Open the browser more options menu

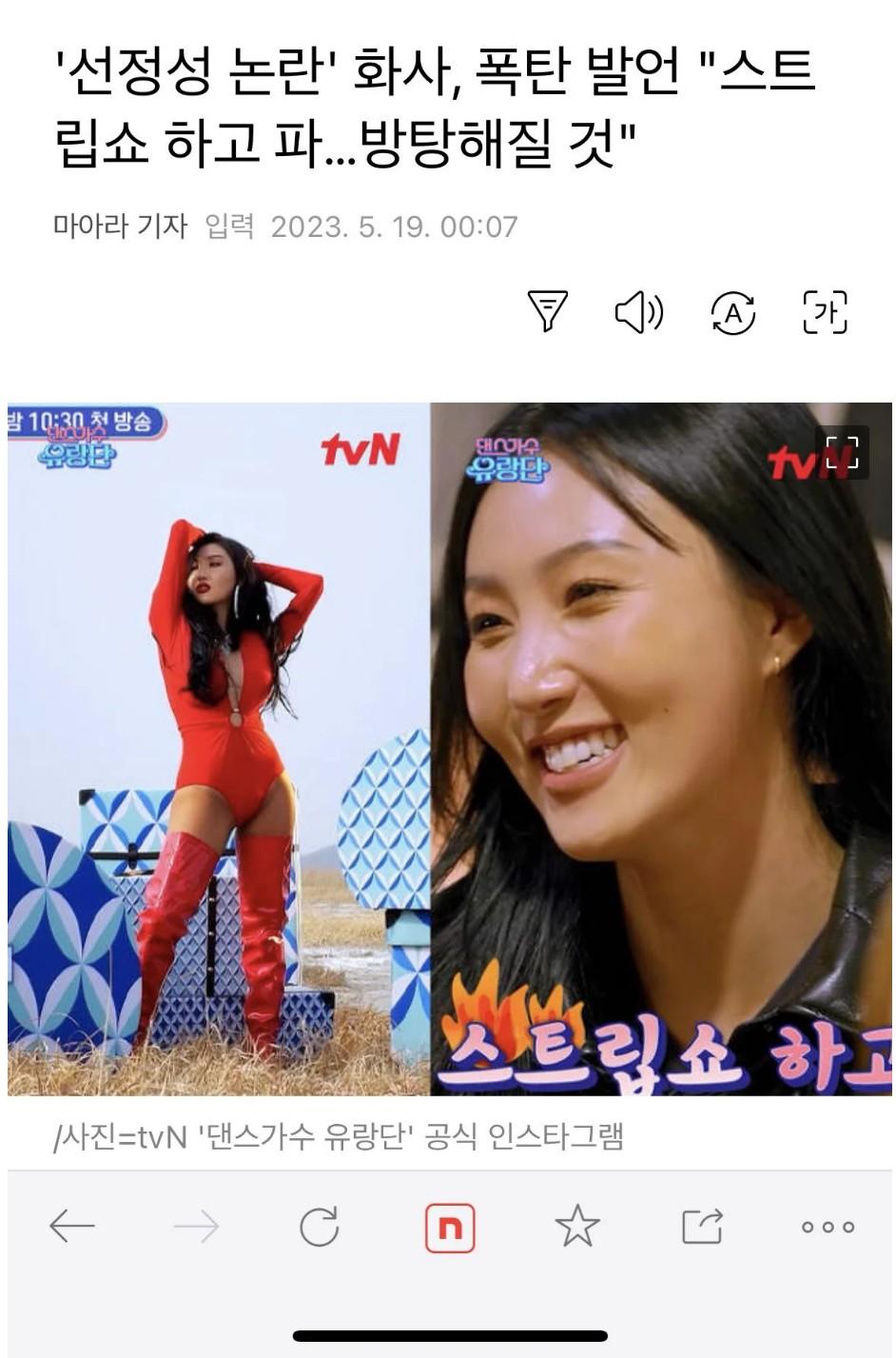[827, 1227]
